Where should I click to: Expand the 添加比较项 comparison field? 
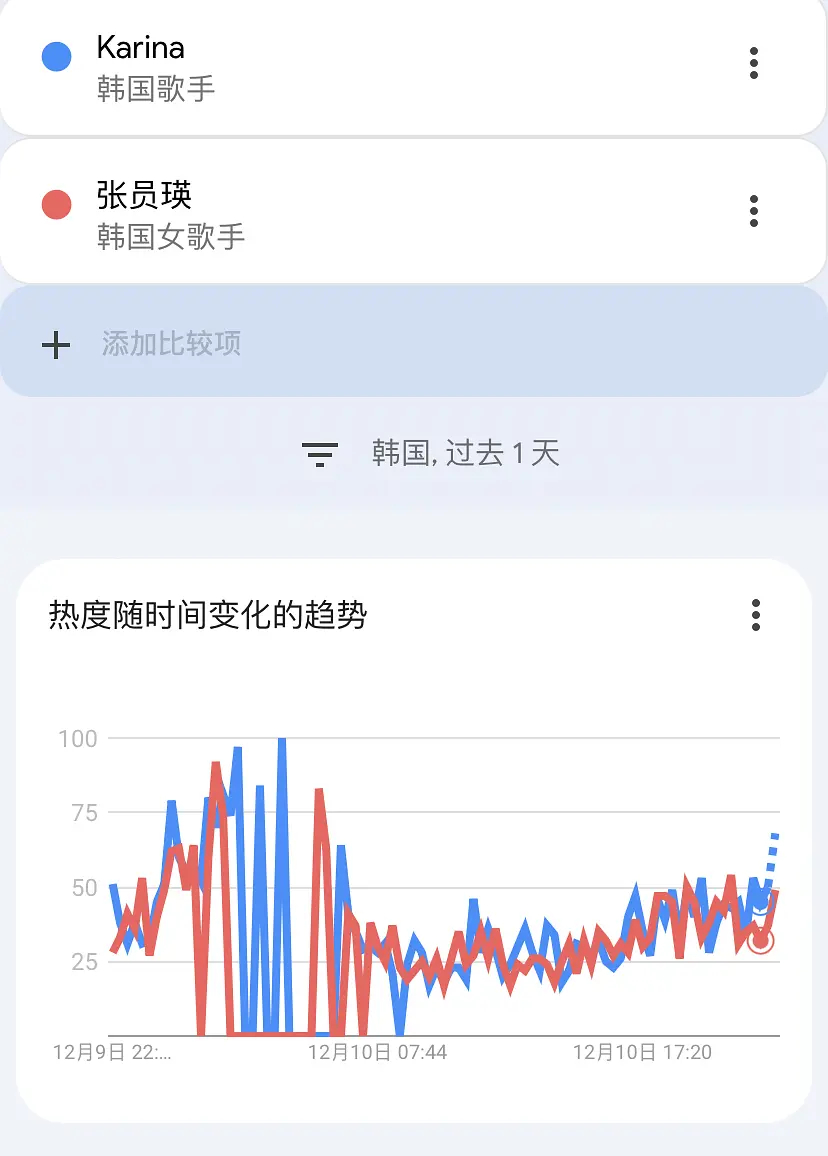[x=170, y=342]
